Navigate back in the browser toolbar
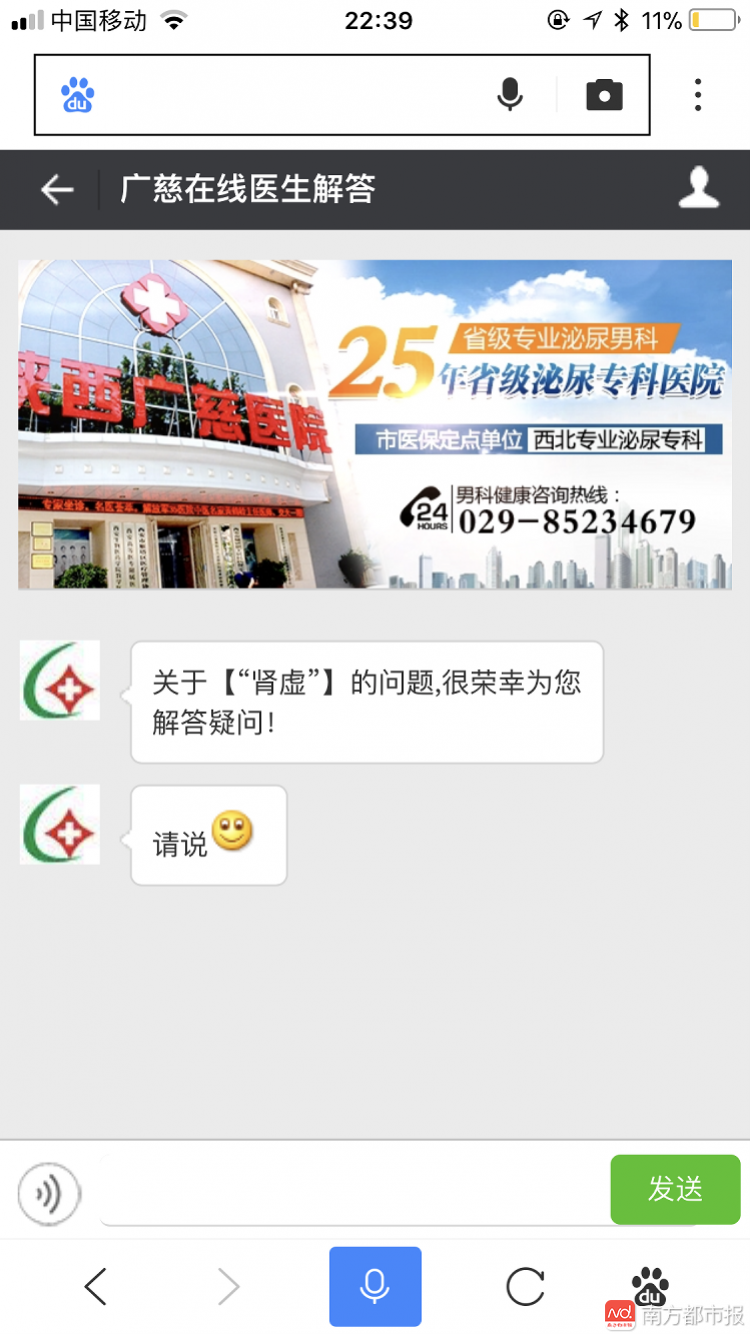750x1334 pixels. [95, 1286]
